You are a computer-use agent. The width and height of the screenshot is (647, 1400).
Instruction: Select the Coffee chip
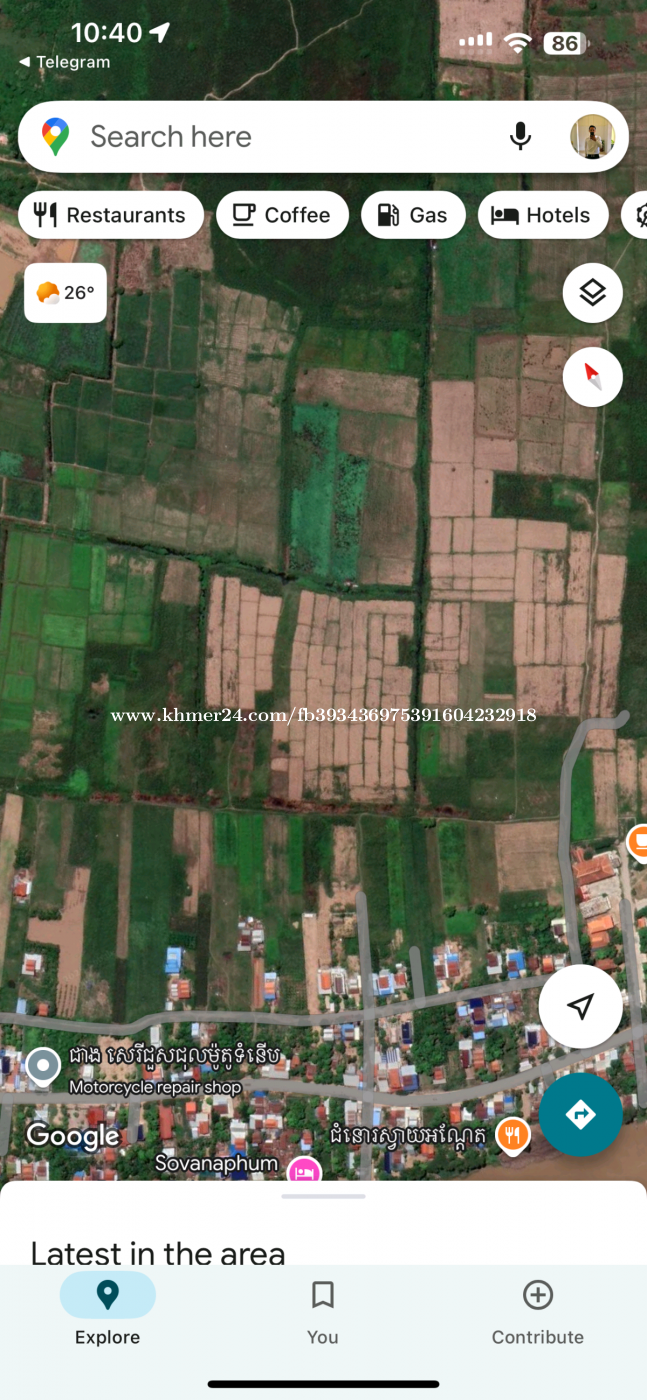click(x=282, y=215)
